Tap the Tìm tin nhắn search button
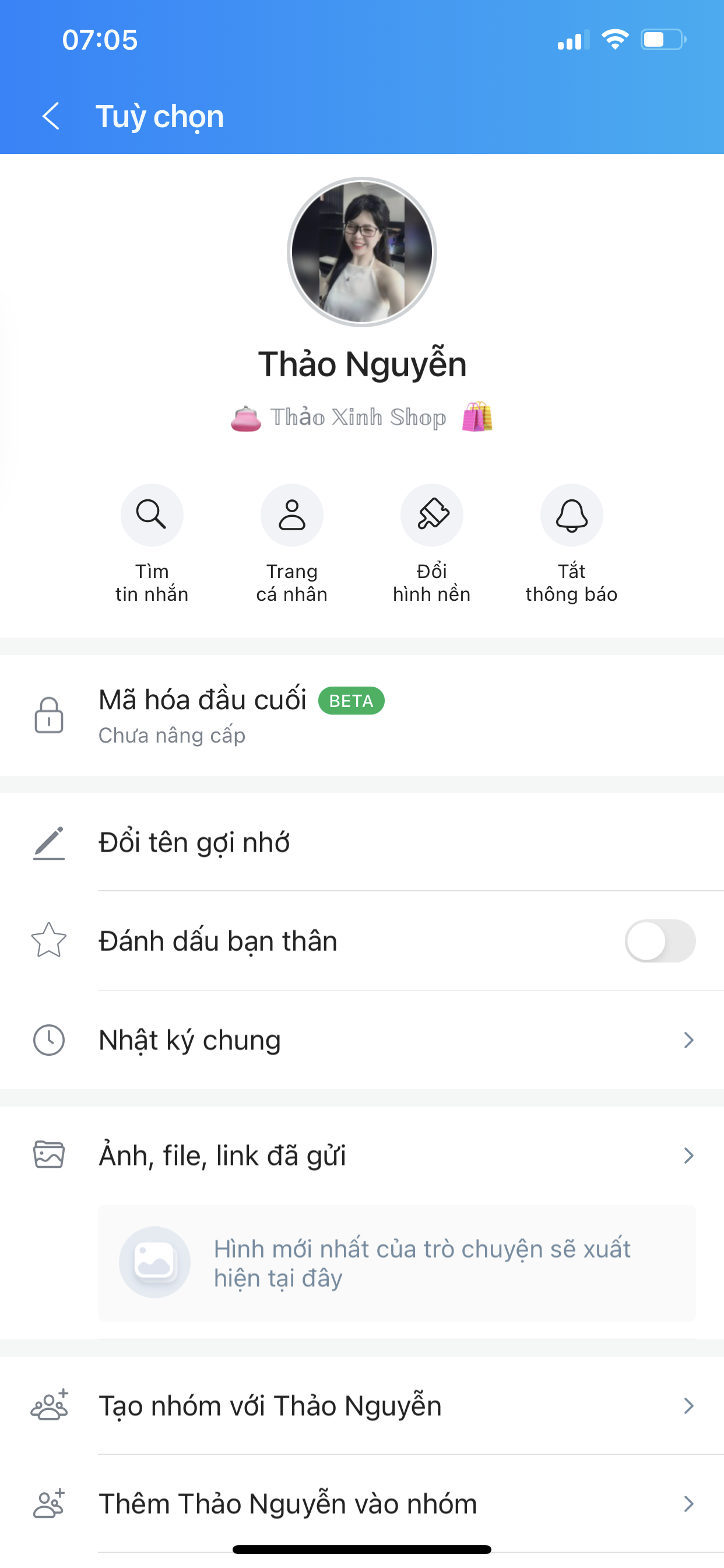The height and width of the screenshot is (1568, 724). point(152,515)
